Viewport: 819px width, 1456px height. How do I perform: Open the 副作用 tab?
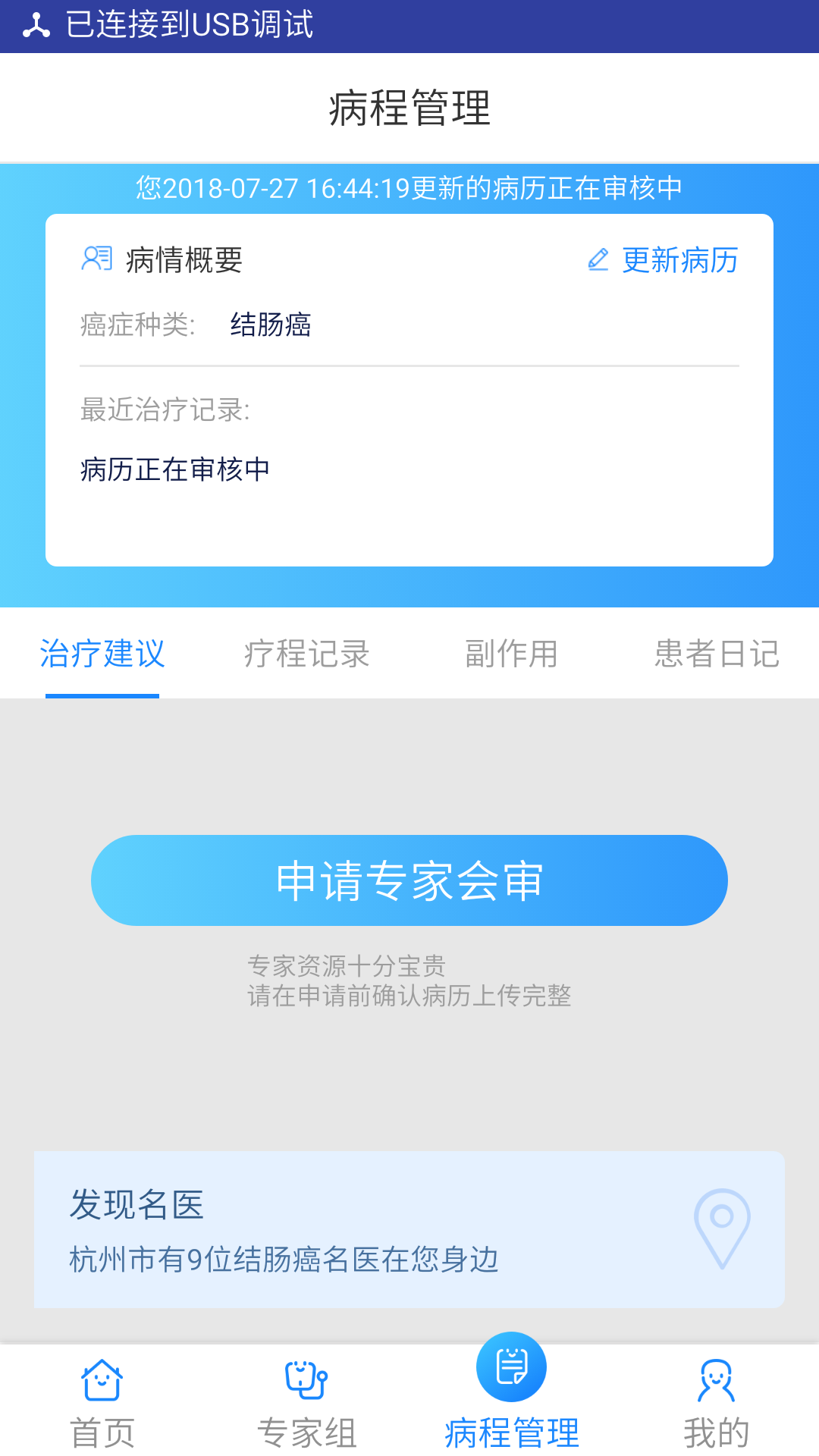pyautogui.click(x=512, y=654)
